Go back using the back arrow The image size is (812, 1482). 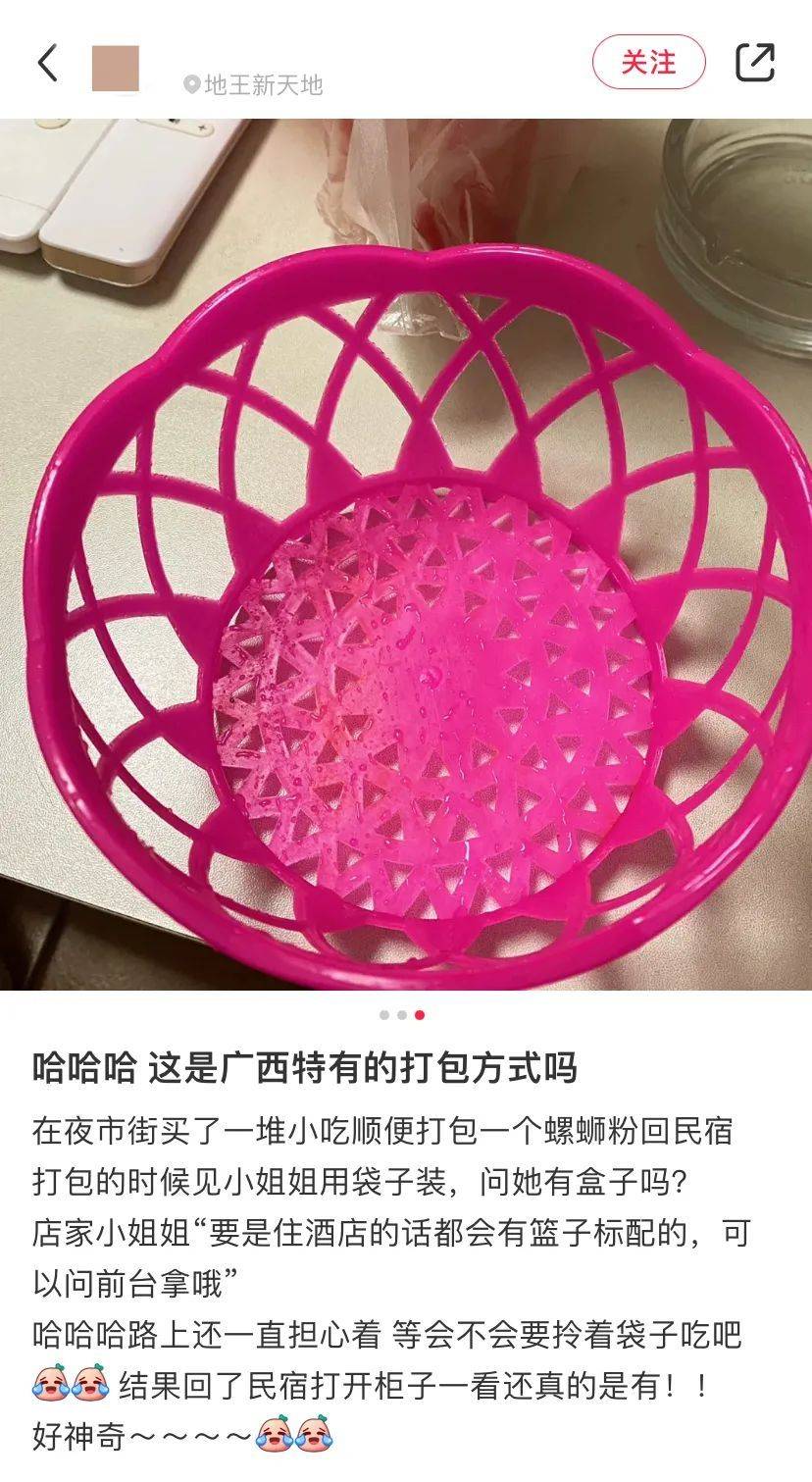(x=47, y=64)
